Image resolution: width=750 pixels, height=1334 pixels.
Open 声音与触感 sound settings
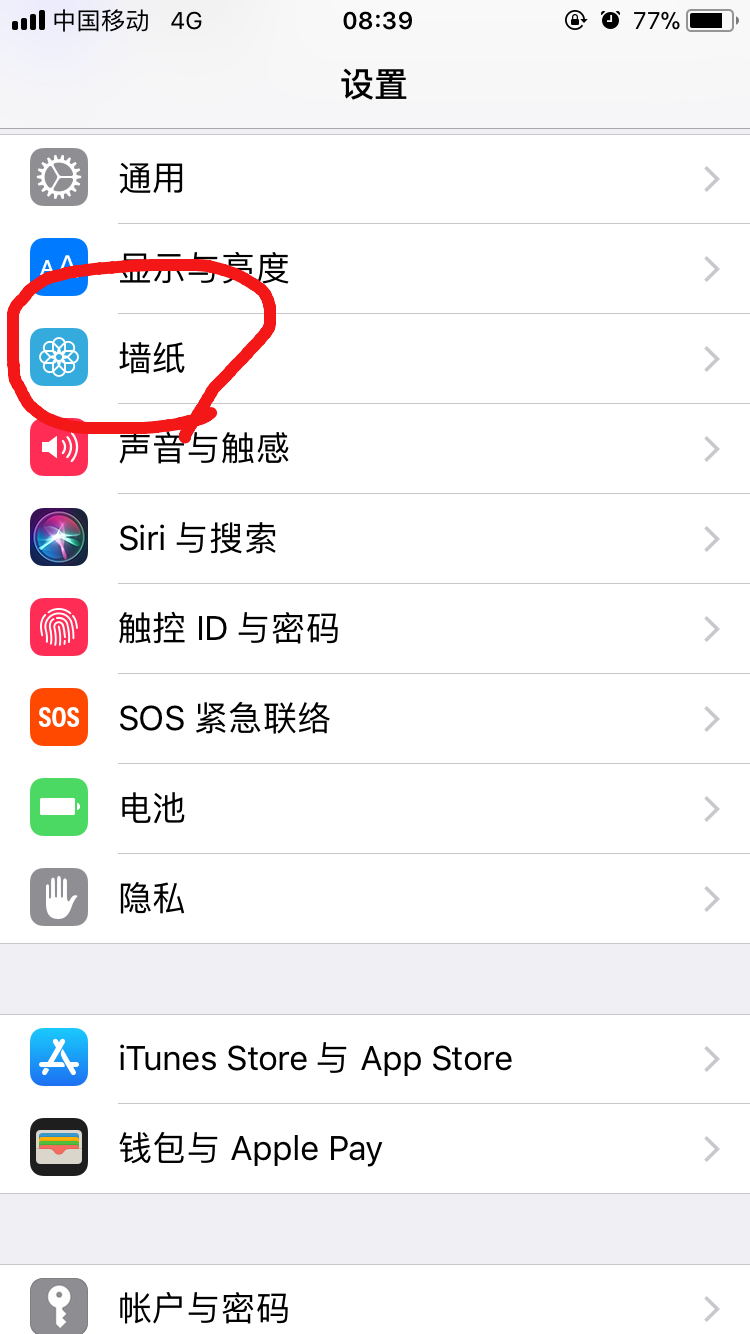coord(375,449)
